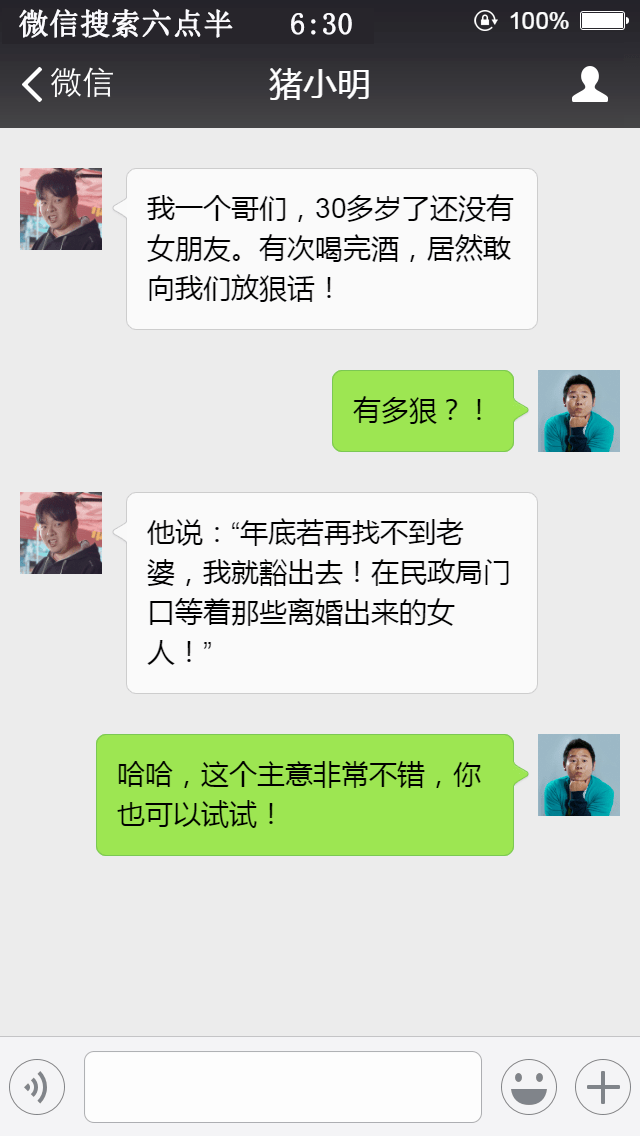The width and height of the screenshot is (640, 1136).
Task: Switch to voice message input
Action: (x=37, y=1086)
